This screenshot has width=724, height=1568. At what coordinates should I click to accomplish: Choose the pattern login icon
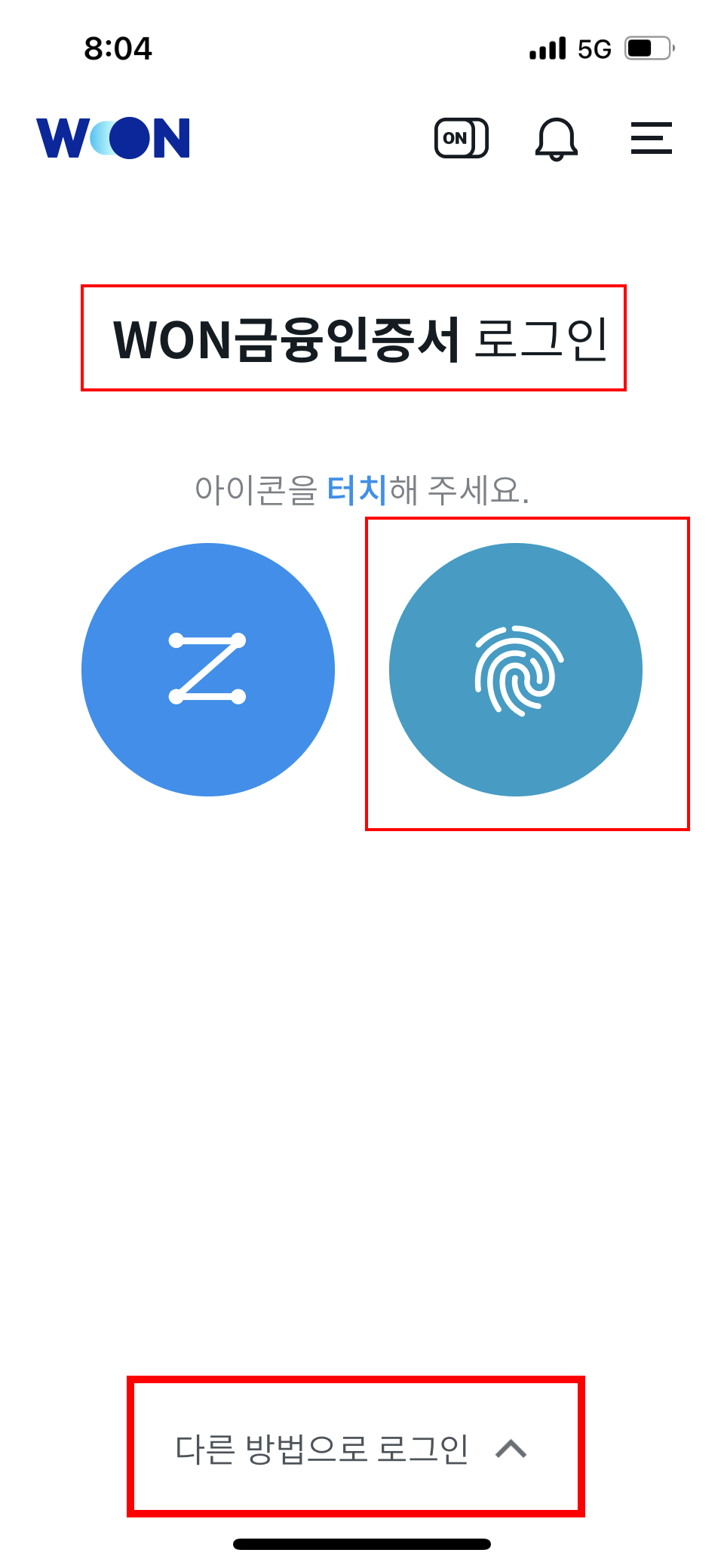pyautogui.click(x=208, y=670)
